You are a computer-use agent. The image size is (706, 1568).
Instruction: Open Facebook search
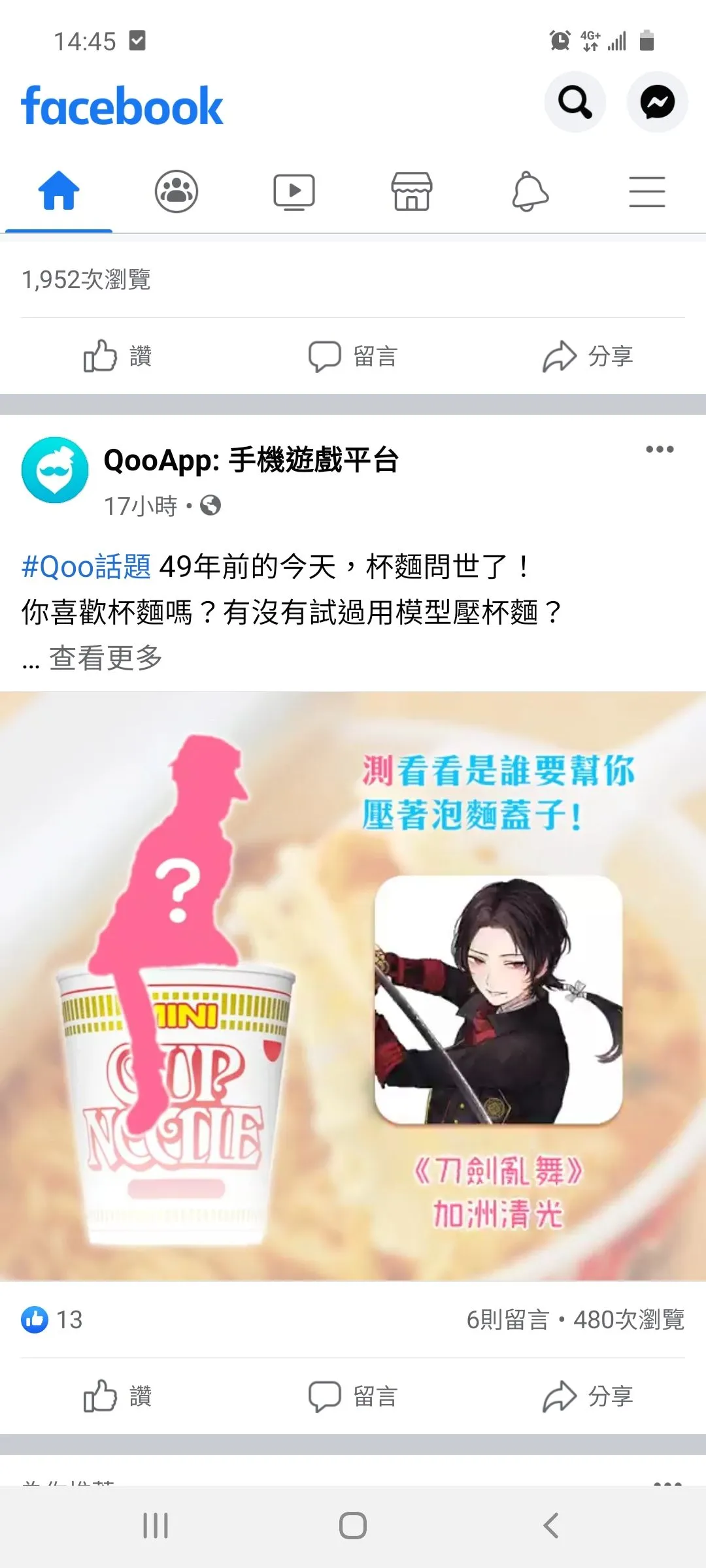coord(575,102)
